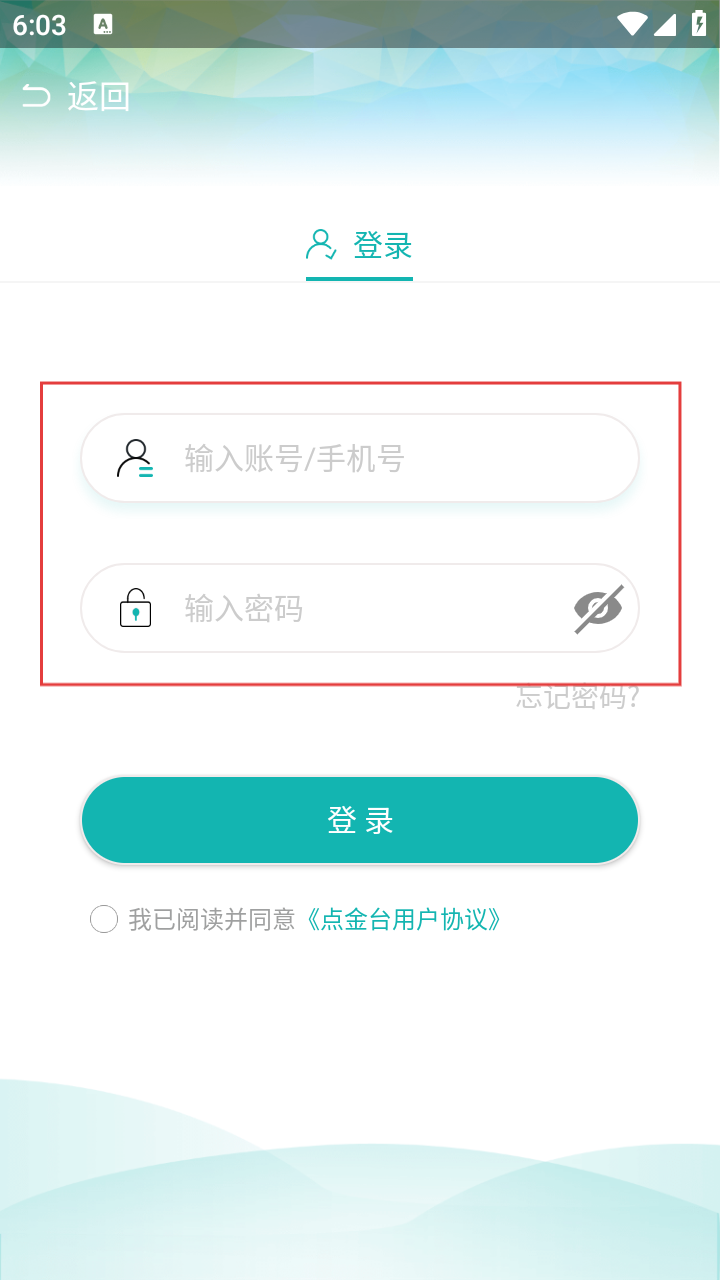The width and height of the screenshot is (720, 1280).
Task: Open 《点金台用户协议》 link
Action: [x=400, y=919]
